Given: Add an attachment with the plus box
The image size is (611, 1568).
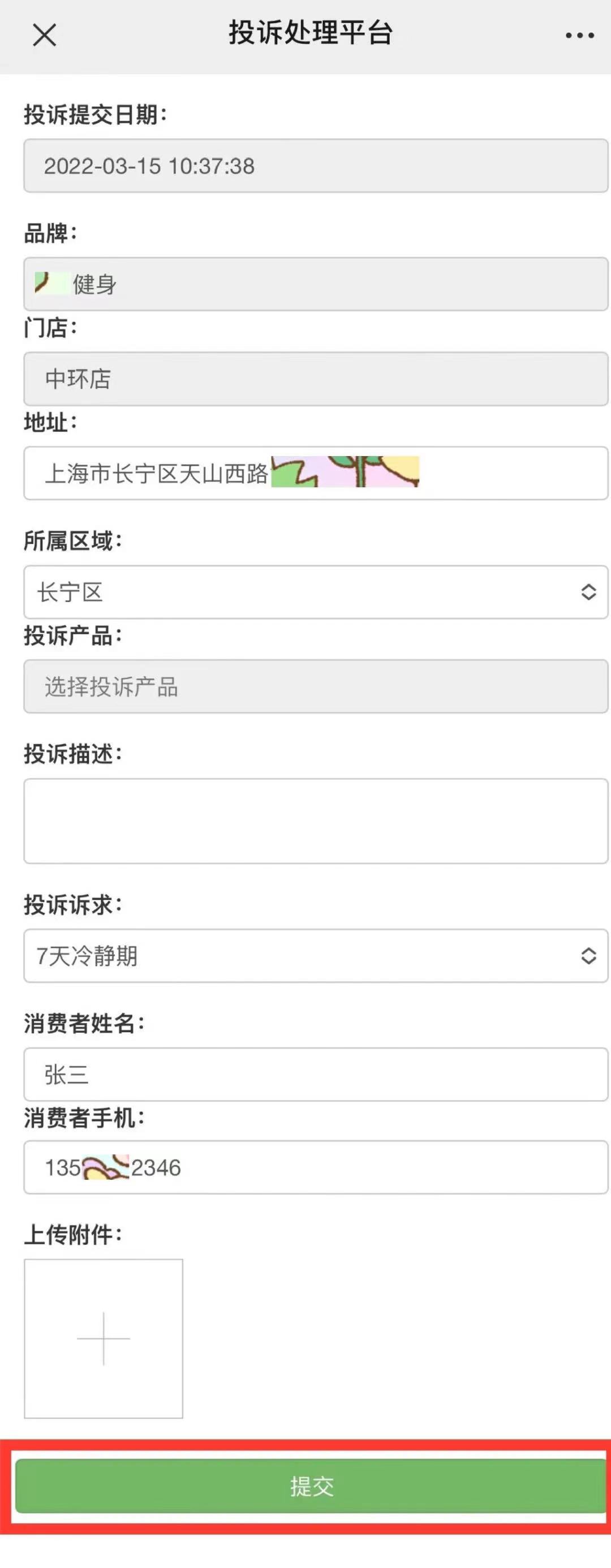Looking at the screenshot, I should coord(104,1338).
